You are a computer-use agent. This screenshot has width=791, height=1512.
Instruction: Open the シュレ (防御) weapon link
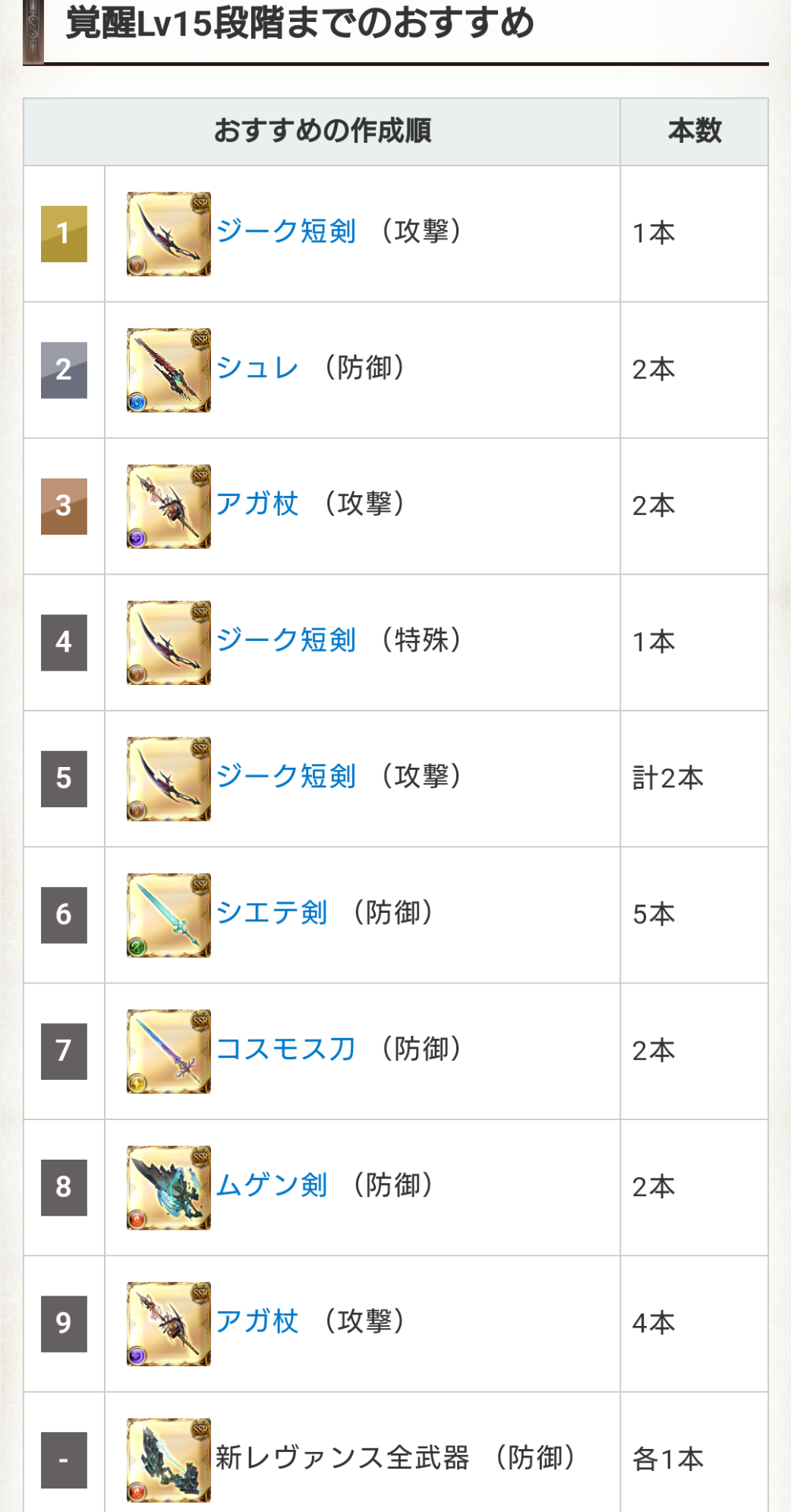pyautogui.click(x=257, y=368)
